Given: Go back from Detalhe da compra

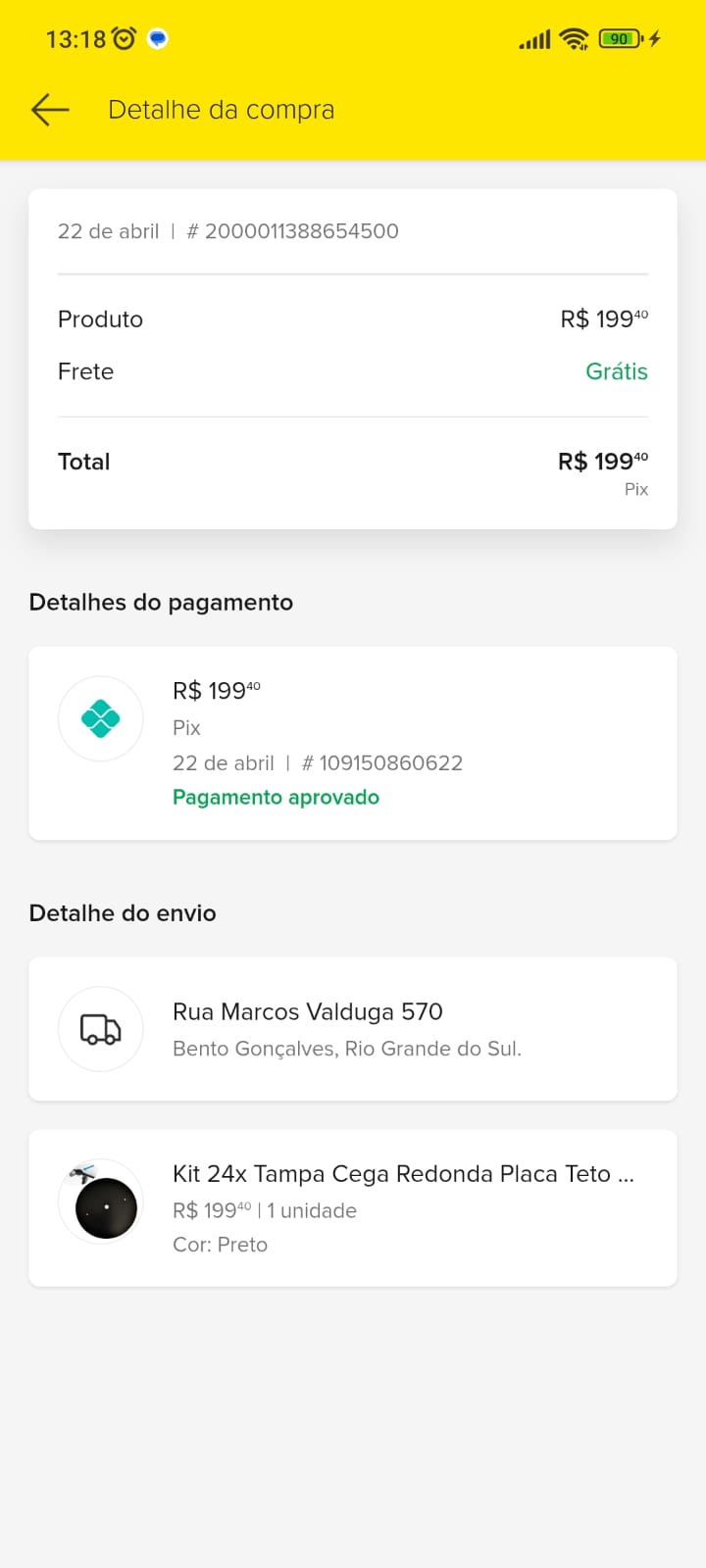Looking at the screenshot, I should click(50, 110).
